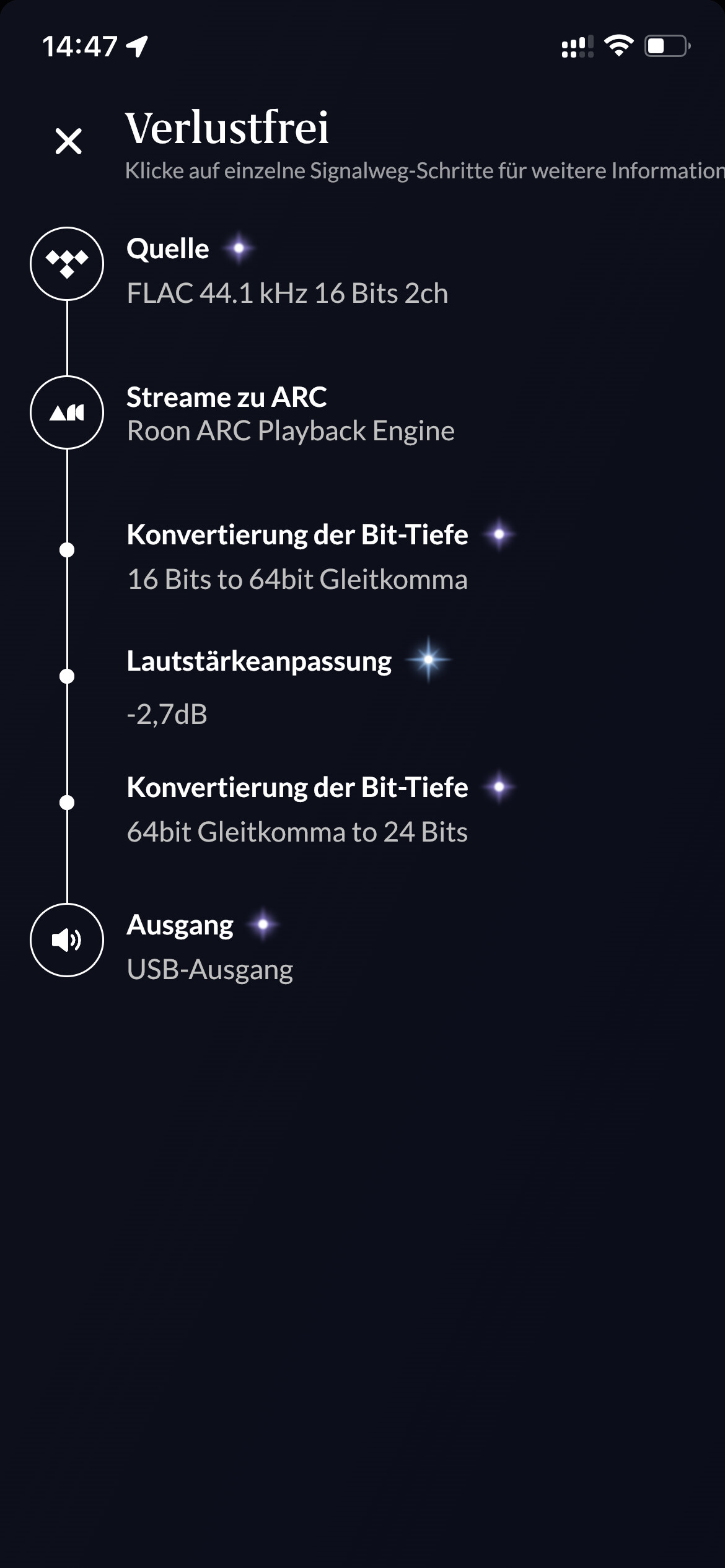The image size is (725, 1568).
Task: View details for Lautstärkeanpassung
Action: (x=259, y=685)
